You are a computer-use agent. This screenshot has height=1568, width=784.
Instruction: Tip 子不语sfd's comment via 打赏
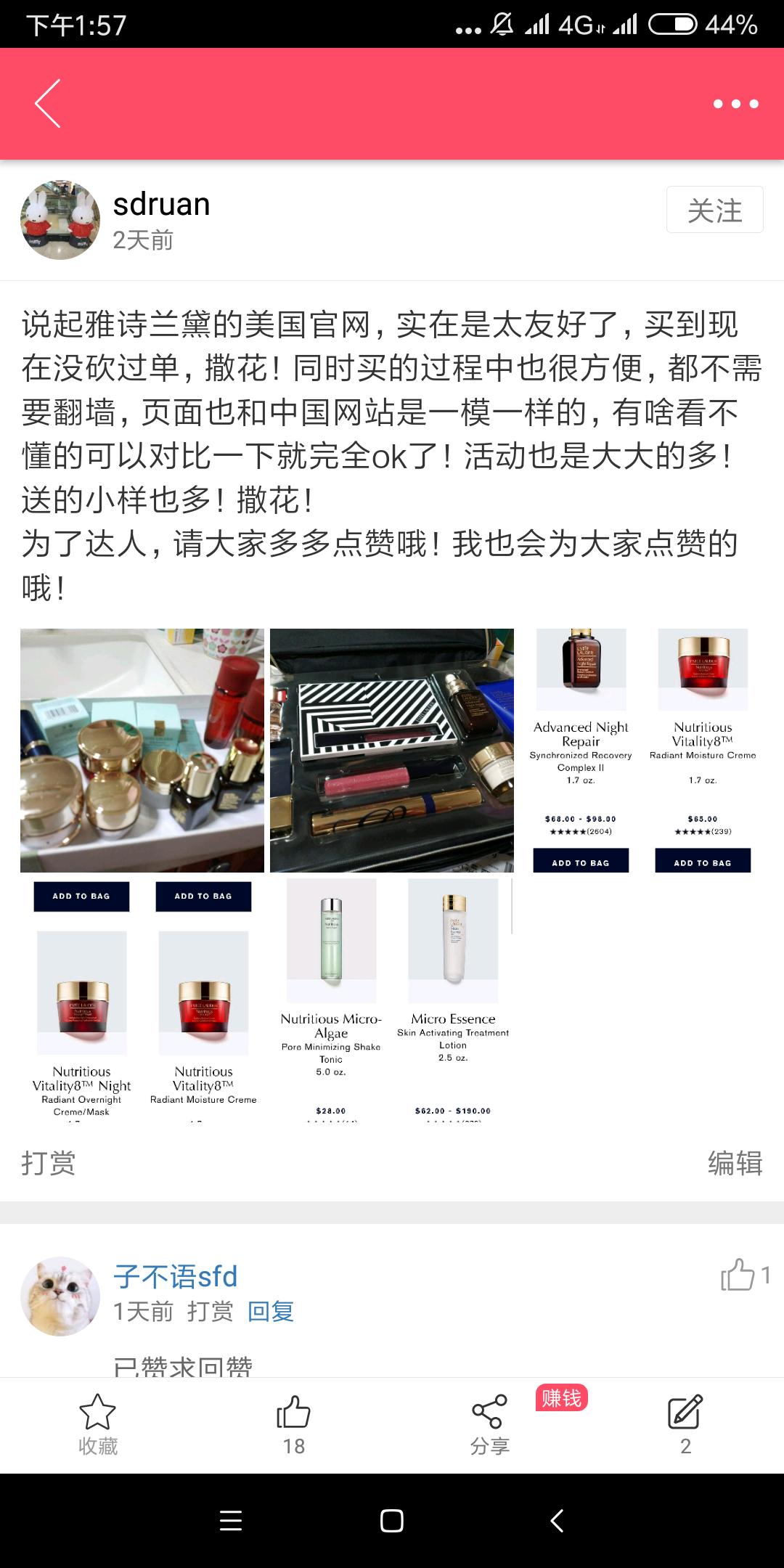[x=211, y=1311]
